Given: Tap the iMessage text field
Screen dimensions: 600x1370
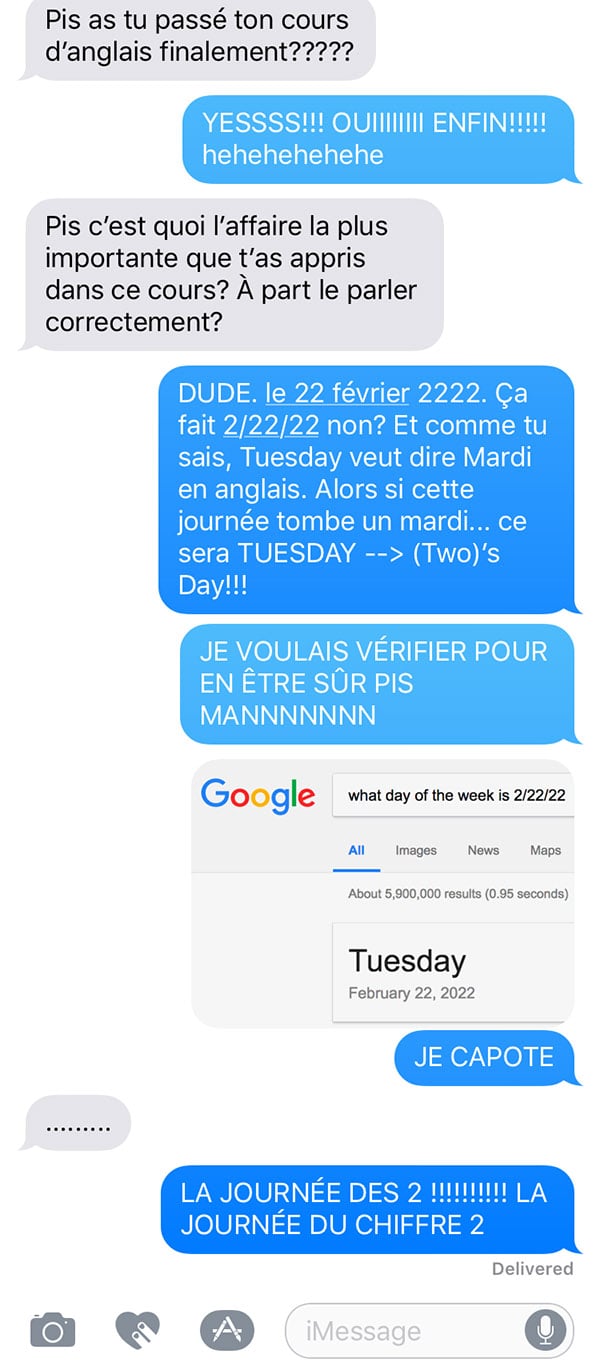Looking at the screenshot, I should point(430,1331).
